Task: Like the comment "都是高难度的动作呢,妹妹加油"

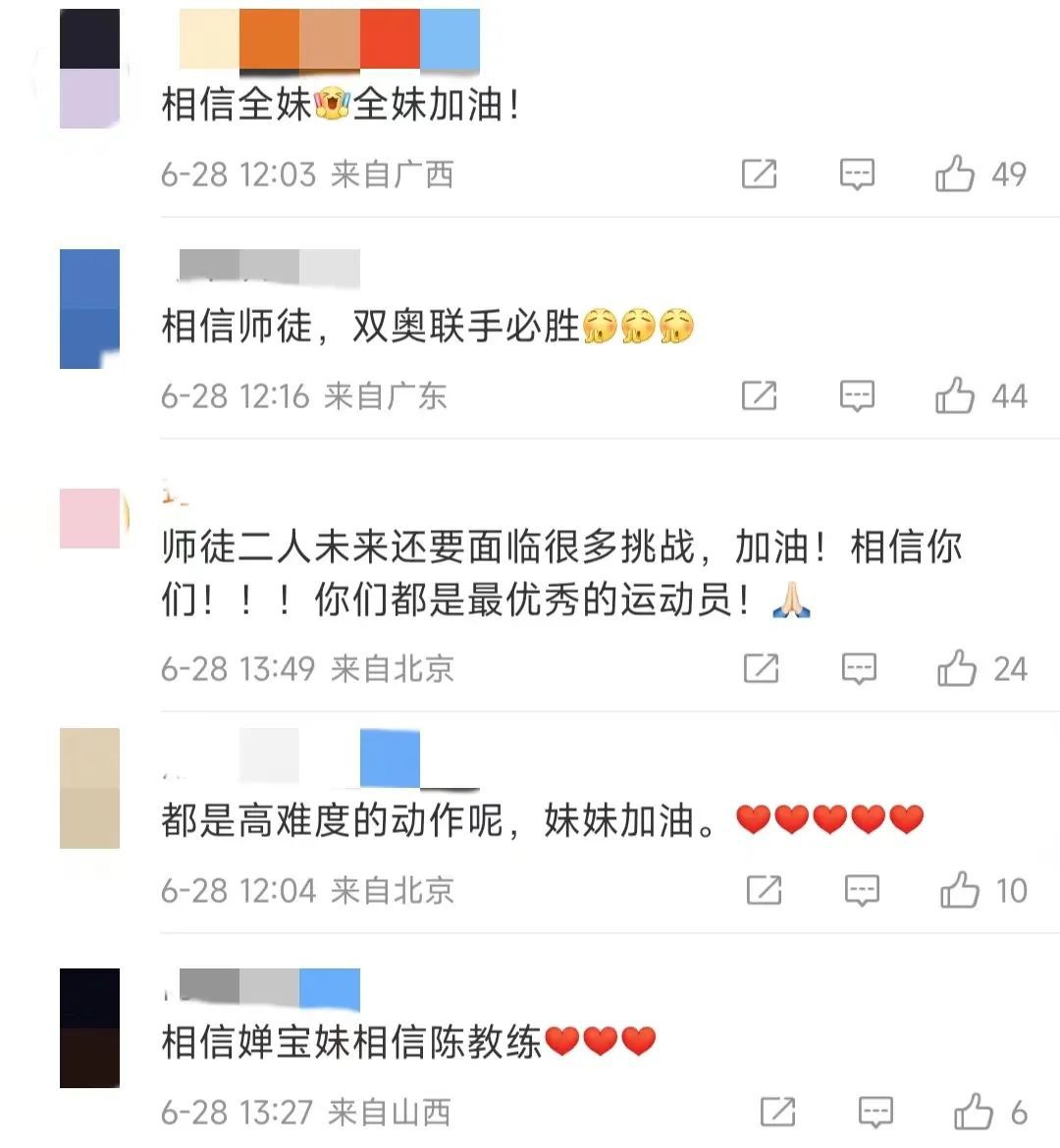Action: click(x=959, y=891)
